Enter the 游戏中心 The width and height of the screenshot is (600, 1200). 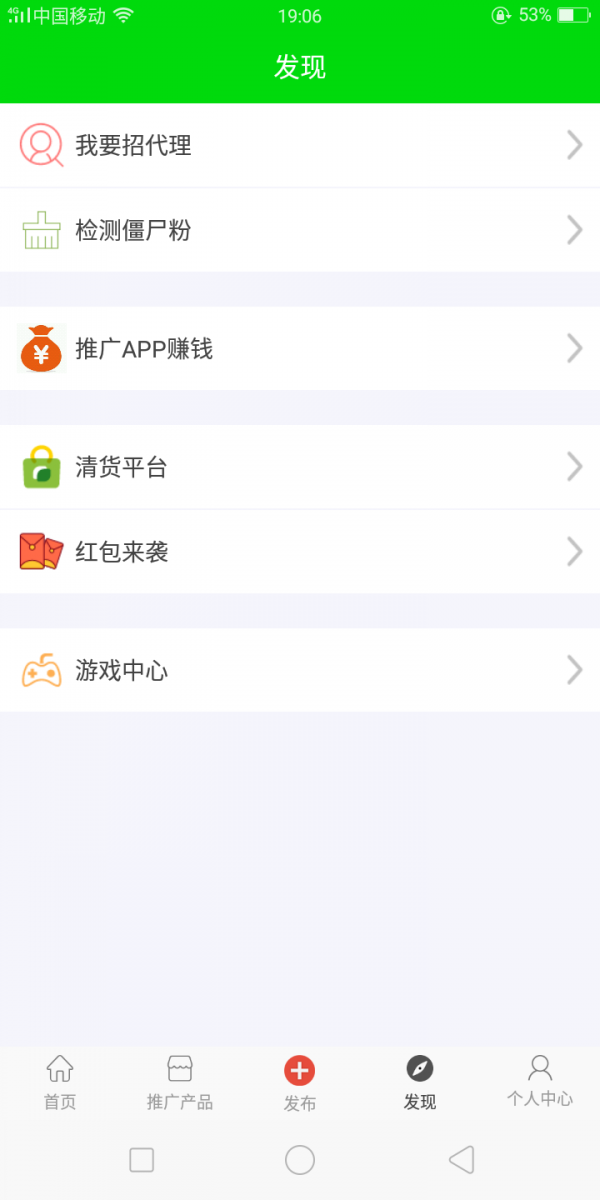point(300,670)
